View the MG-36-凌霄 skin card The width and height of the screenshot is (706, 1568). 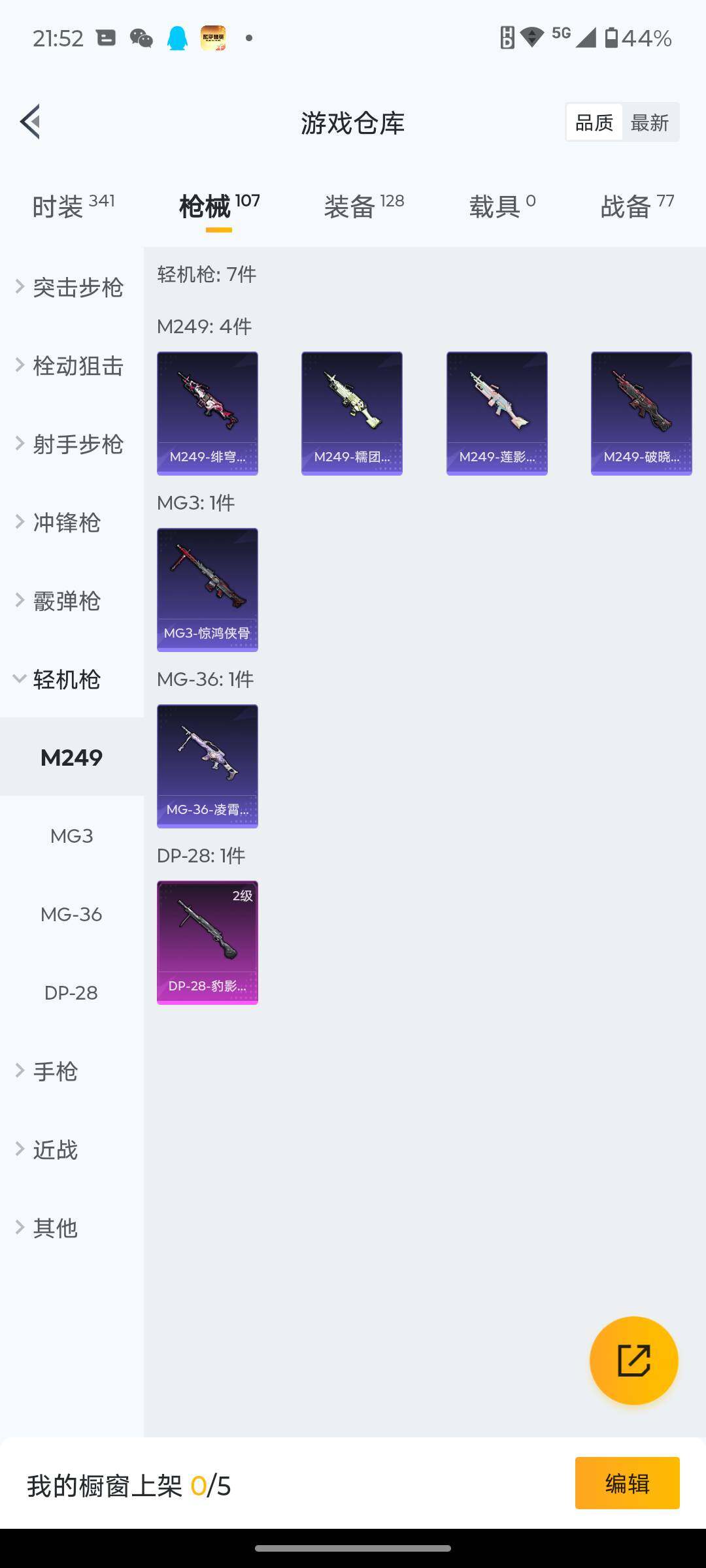coord(207,766)
